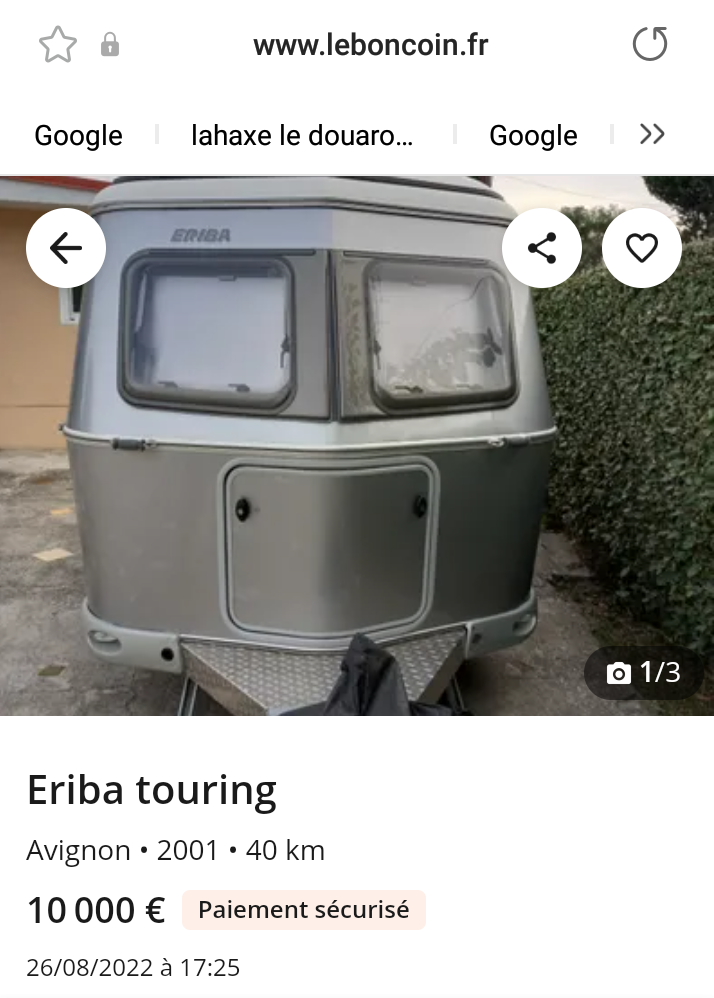
Task: Save the ad to favorites
Action: pyautogui.click(x=642, y=248)
